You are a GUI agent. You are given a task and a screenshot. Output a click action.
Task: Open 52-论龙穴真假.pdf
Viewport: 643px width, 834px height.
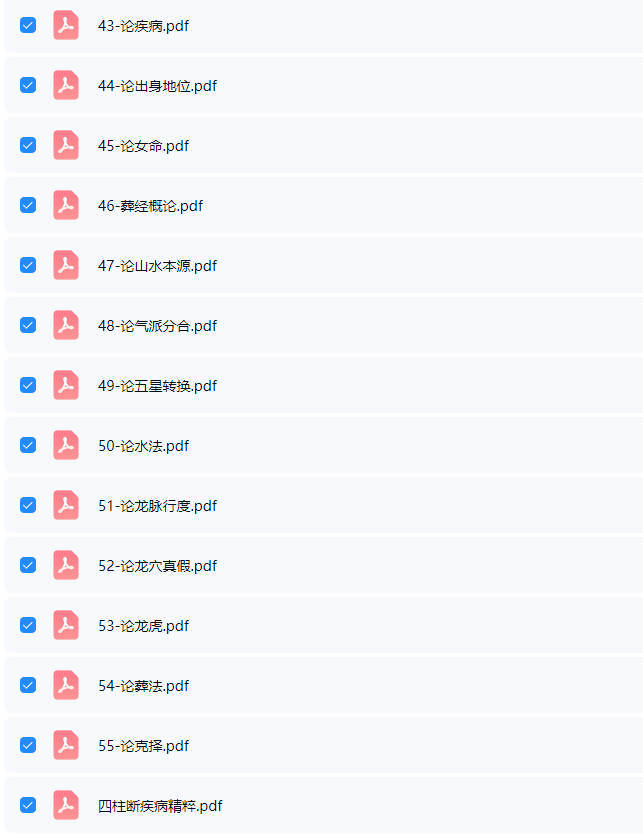(157, 566)
